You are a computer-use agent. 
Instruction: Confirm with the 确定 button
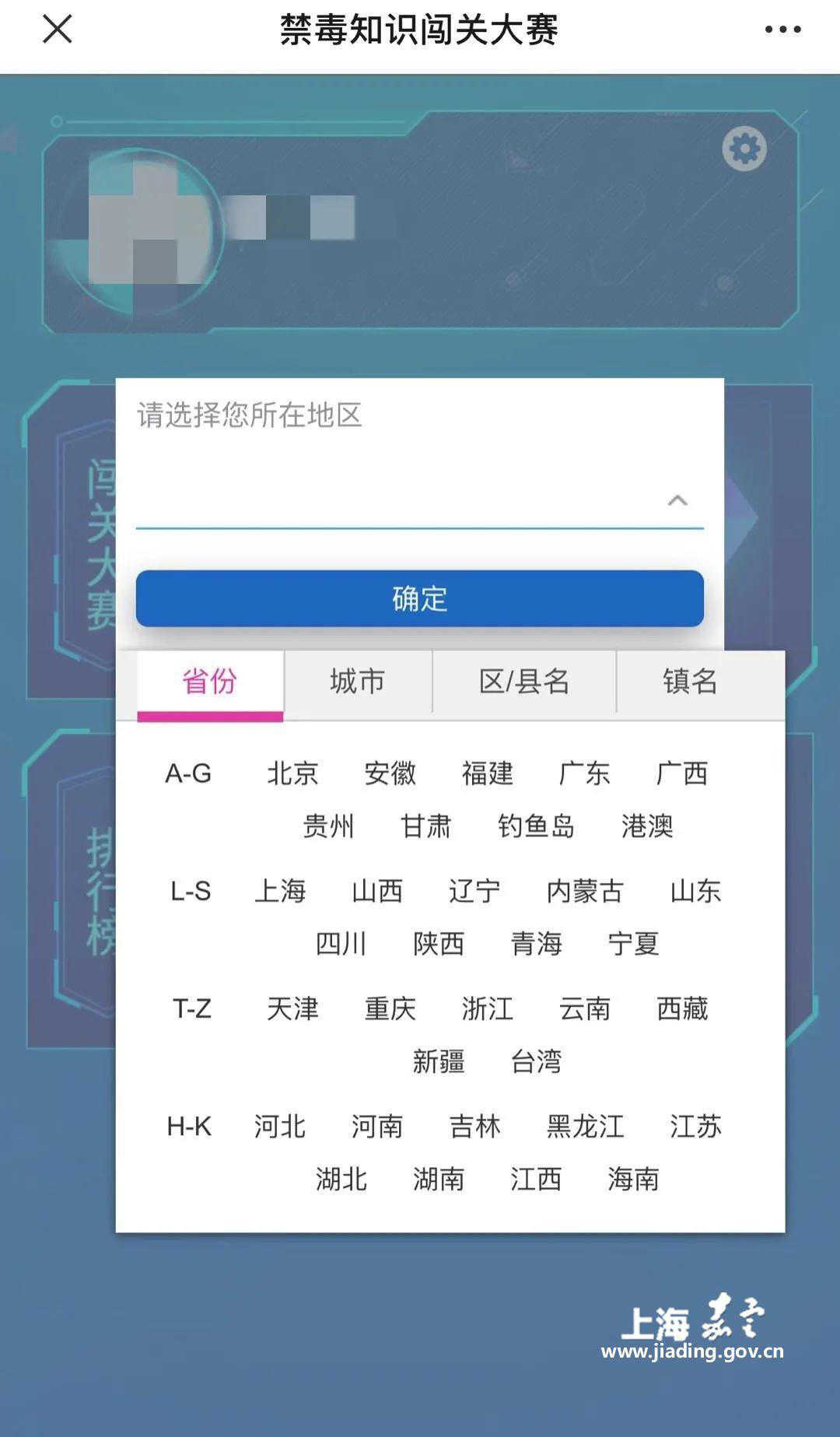pyautogui.click(x=419, y=598)
